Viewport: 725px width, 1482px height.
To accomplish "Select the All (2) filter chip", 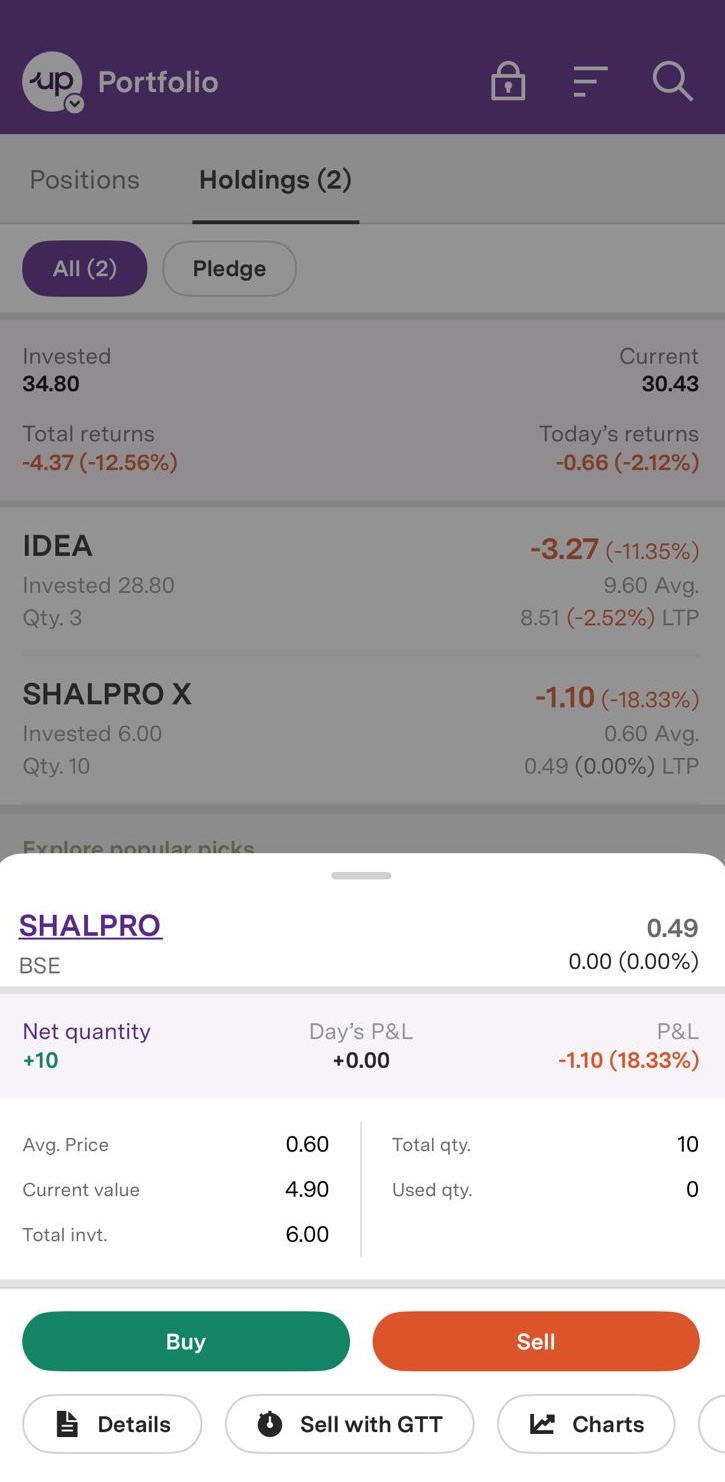I will point(85,268).
